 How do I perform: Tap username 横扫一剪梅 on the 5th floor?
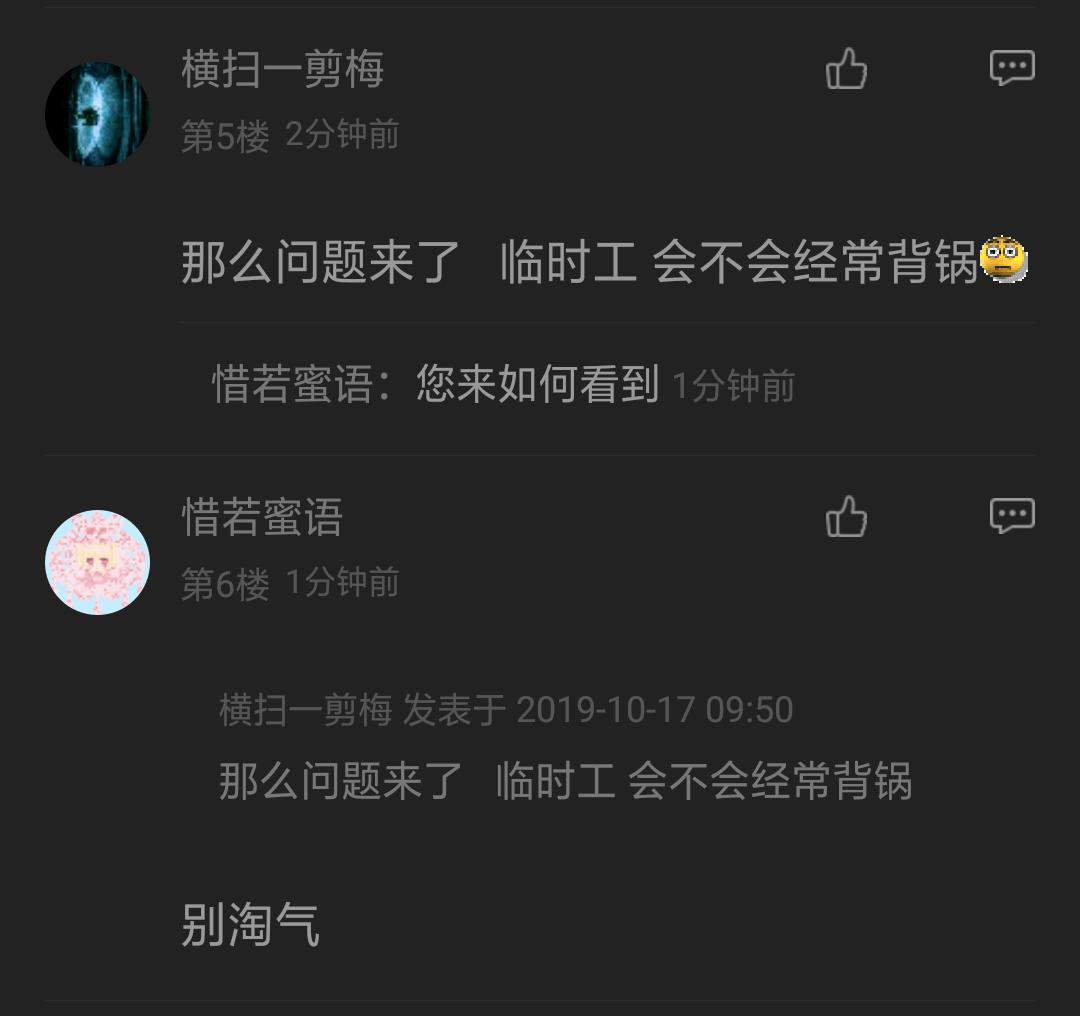tap(282, 70)
